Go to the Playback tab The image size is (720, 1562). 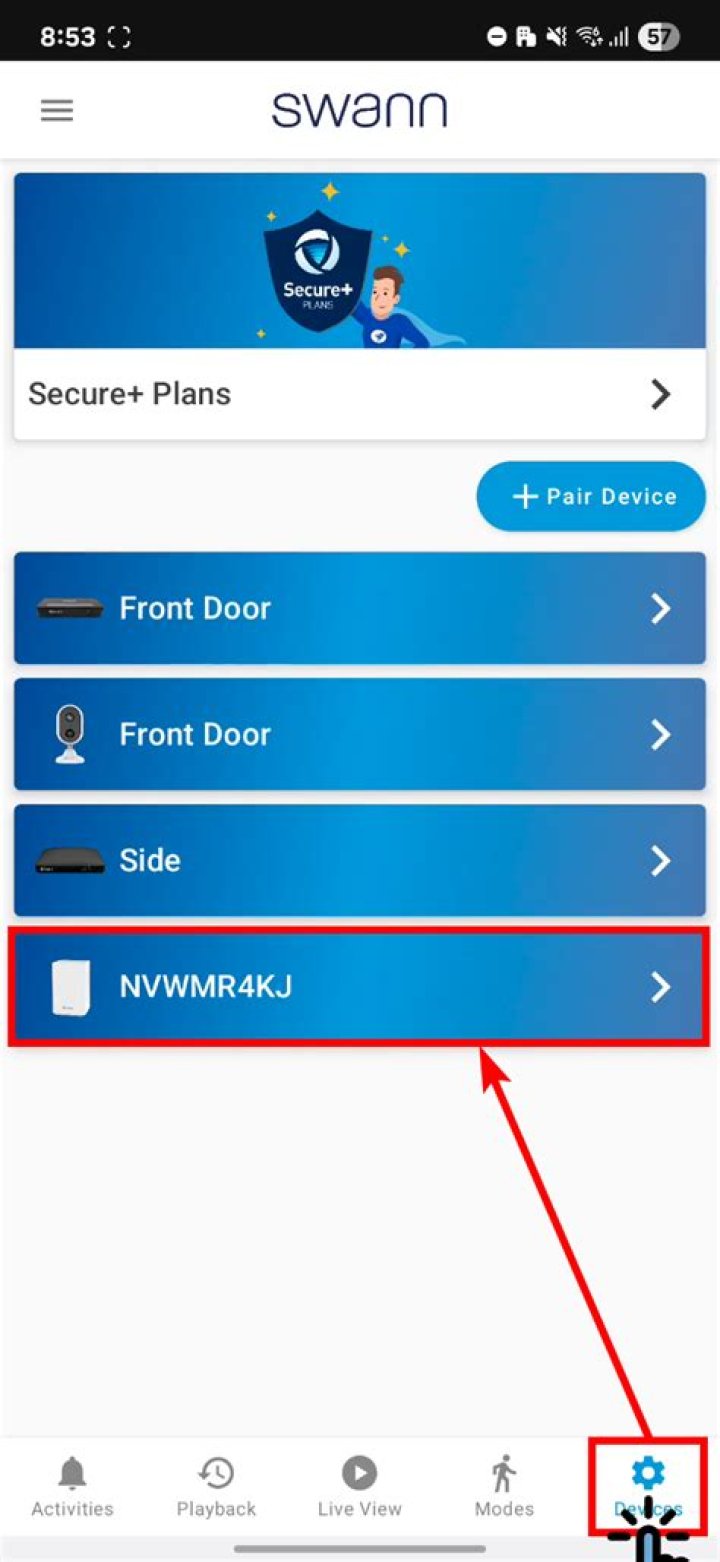(x=216, y=1486)
